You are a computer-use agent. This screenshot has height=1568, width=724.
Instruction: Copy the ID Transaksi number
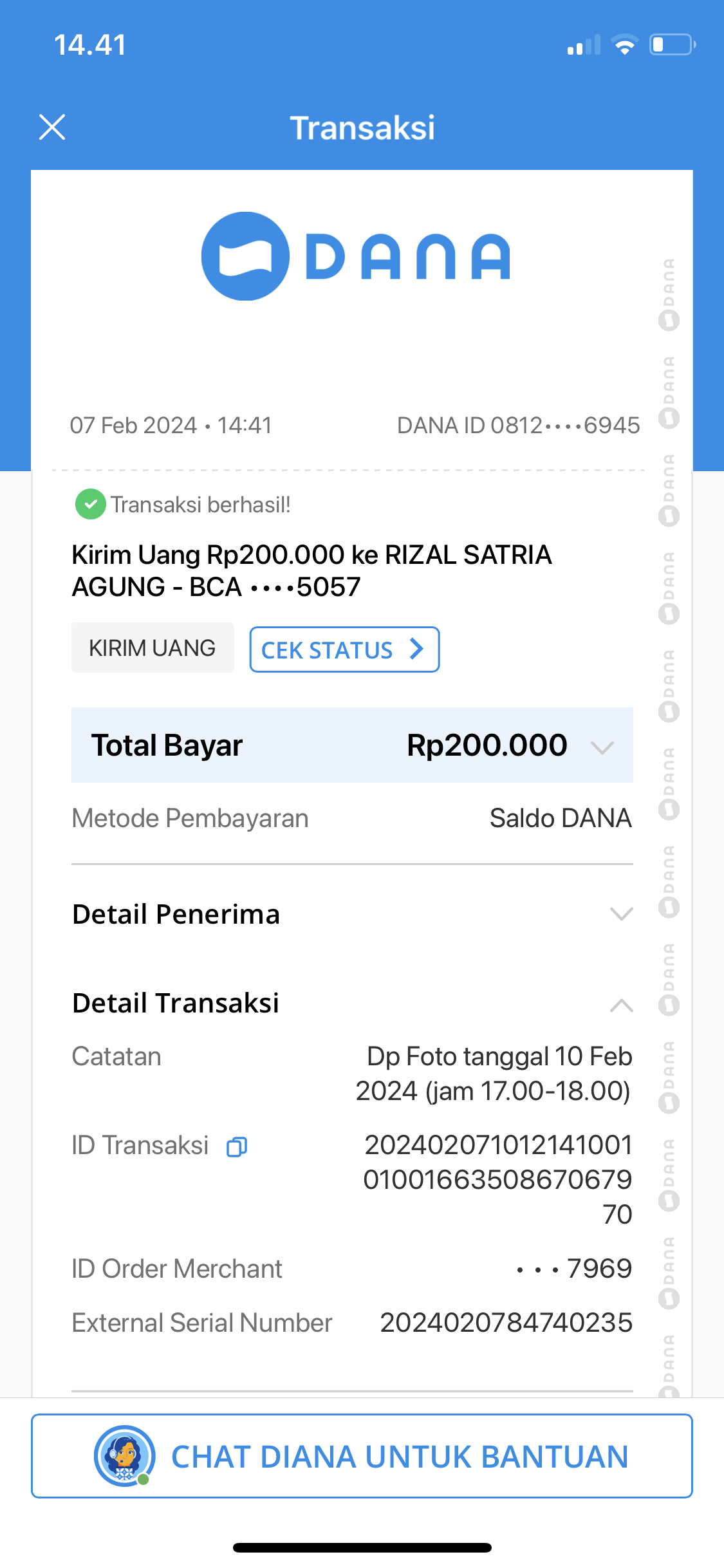click(237, 1147)
